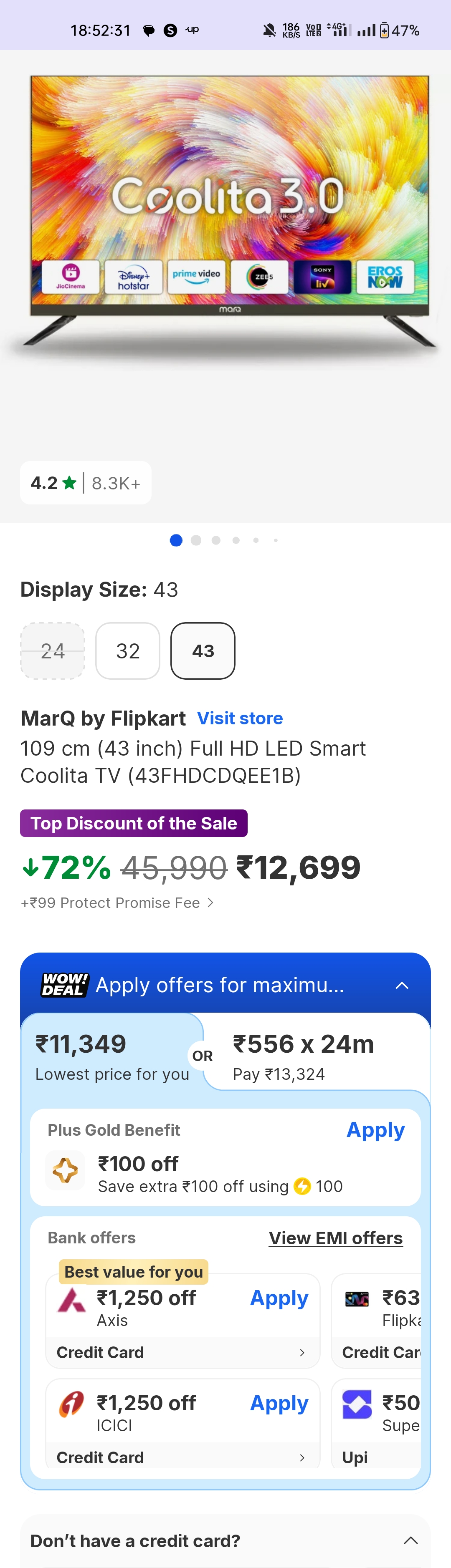Viewport: 451px width, 1568px height.
Task: Select the 43 display size option
Action: [x=203, y=651]
